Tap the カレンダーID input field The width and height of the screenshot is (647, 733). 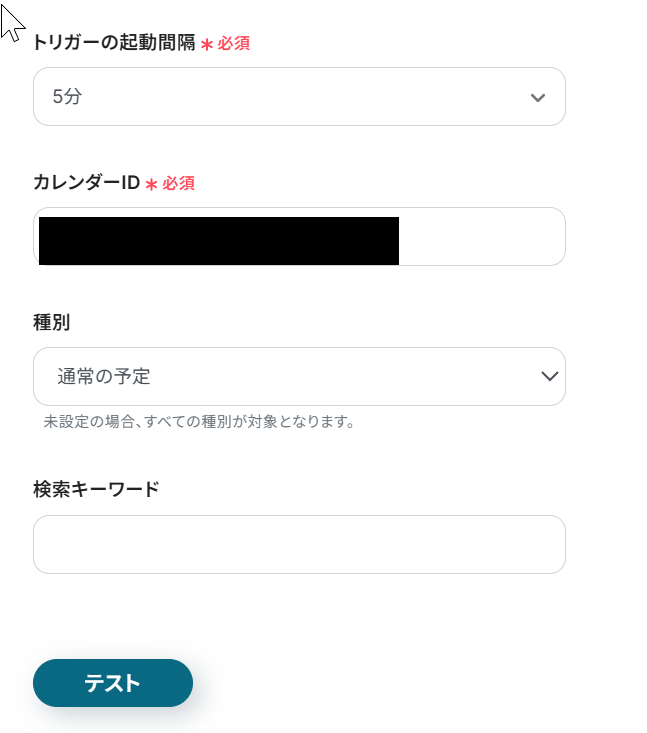[x=480, y=237]
